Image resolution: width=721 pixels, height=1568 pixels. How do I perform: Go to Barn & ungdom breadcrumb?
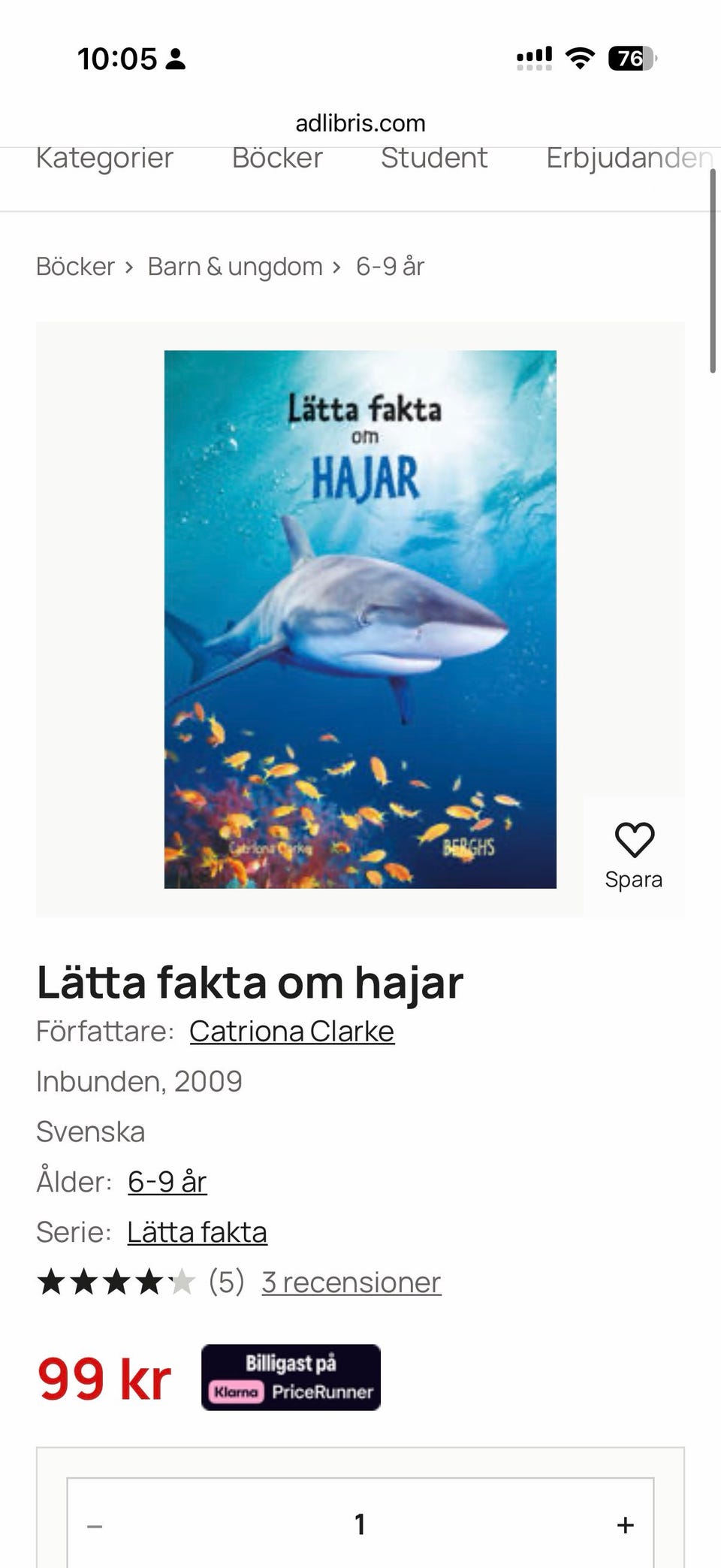(235, 267)
